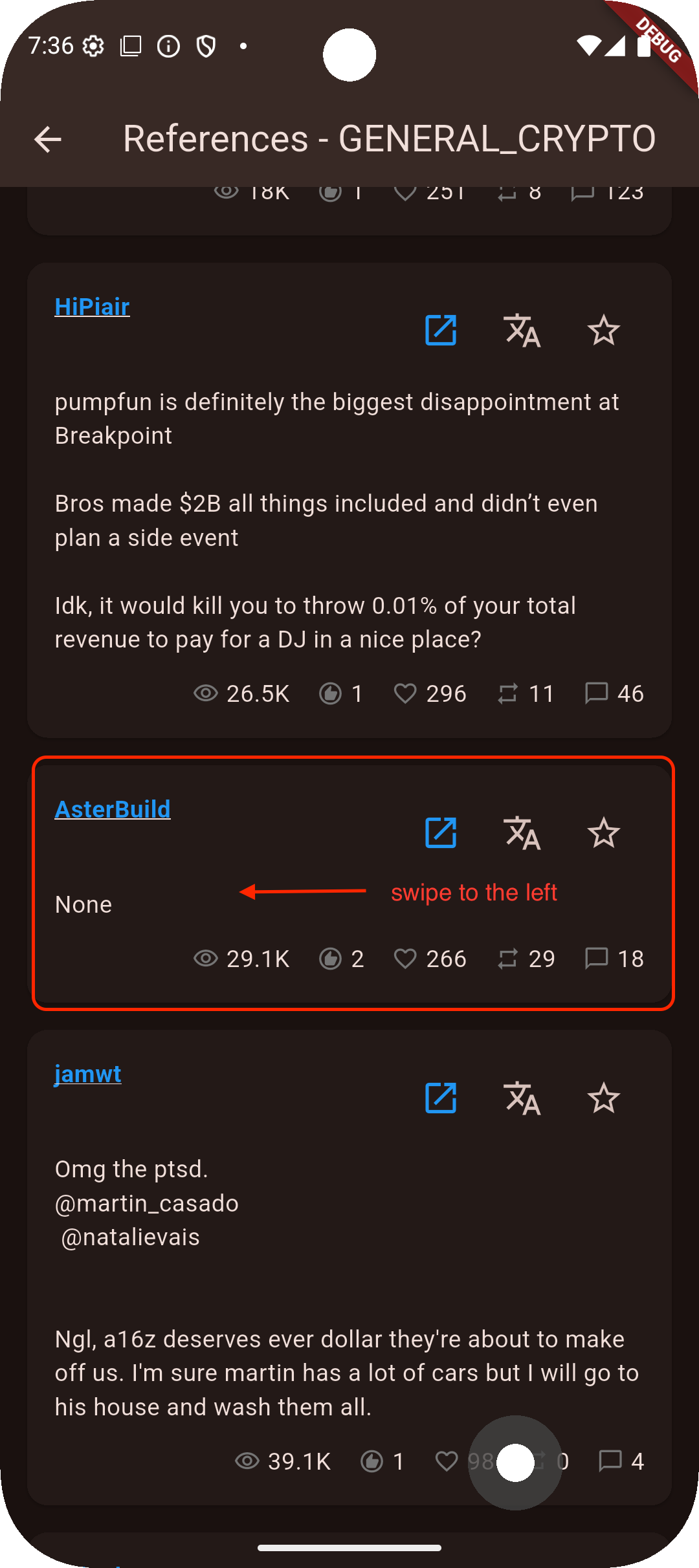Translate AsterBuild's post
The image size is (699, 1568).
point(522,833)
